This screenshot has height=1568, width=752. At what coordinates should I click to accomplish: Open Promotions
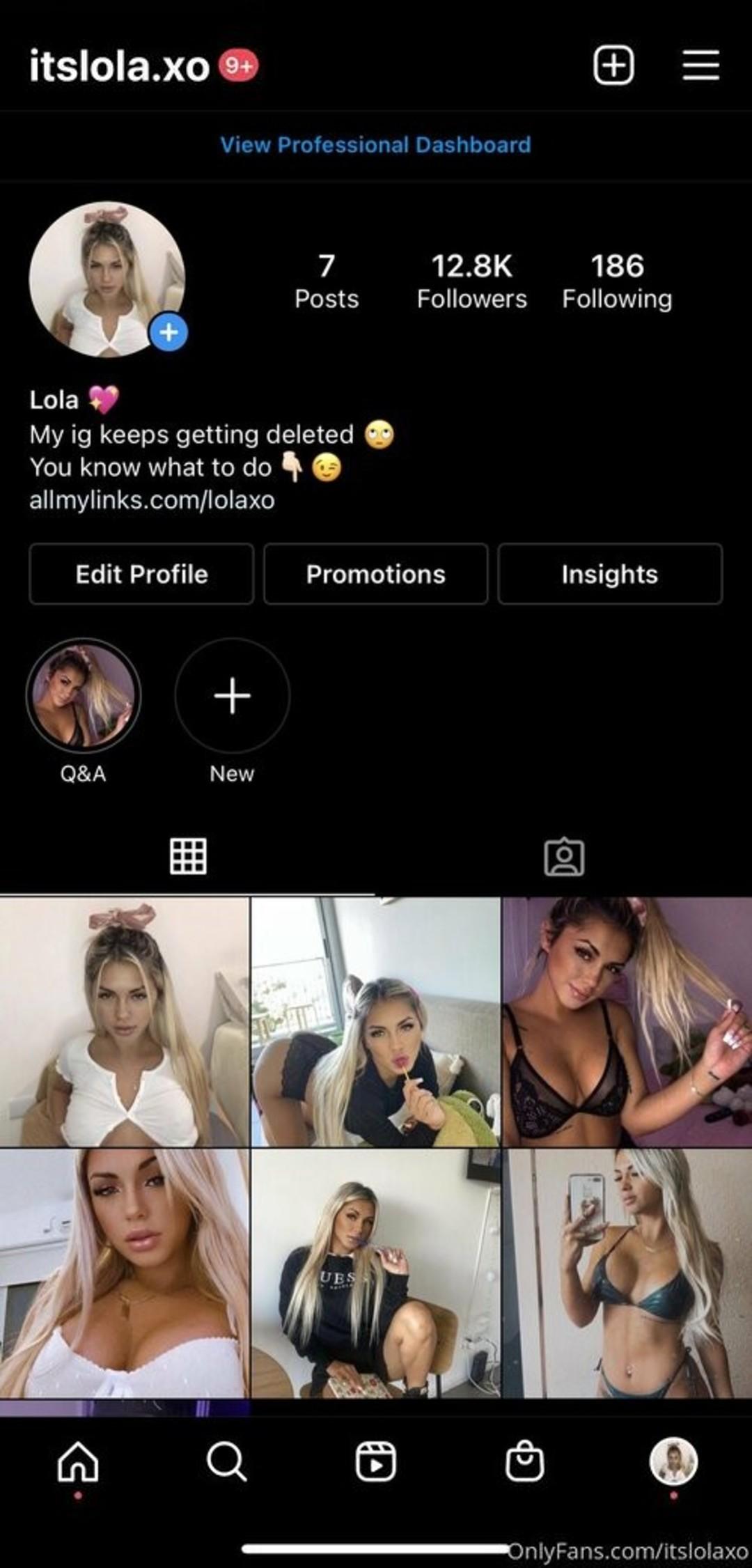point(375,574)
